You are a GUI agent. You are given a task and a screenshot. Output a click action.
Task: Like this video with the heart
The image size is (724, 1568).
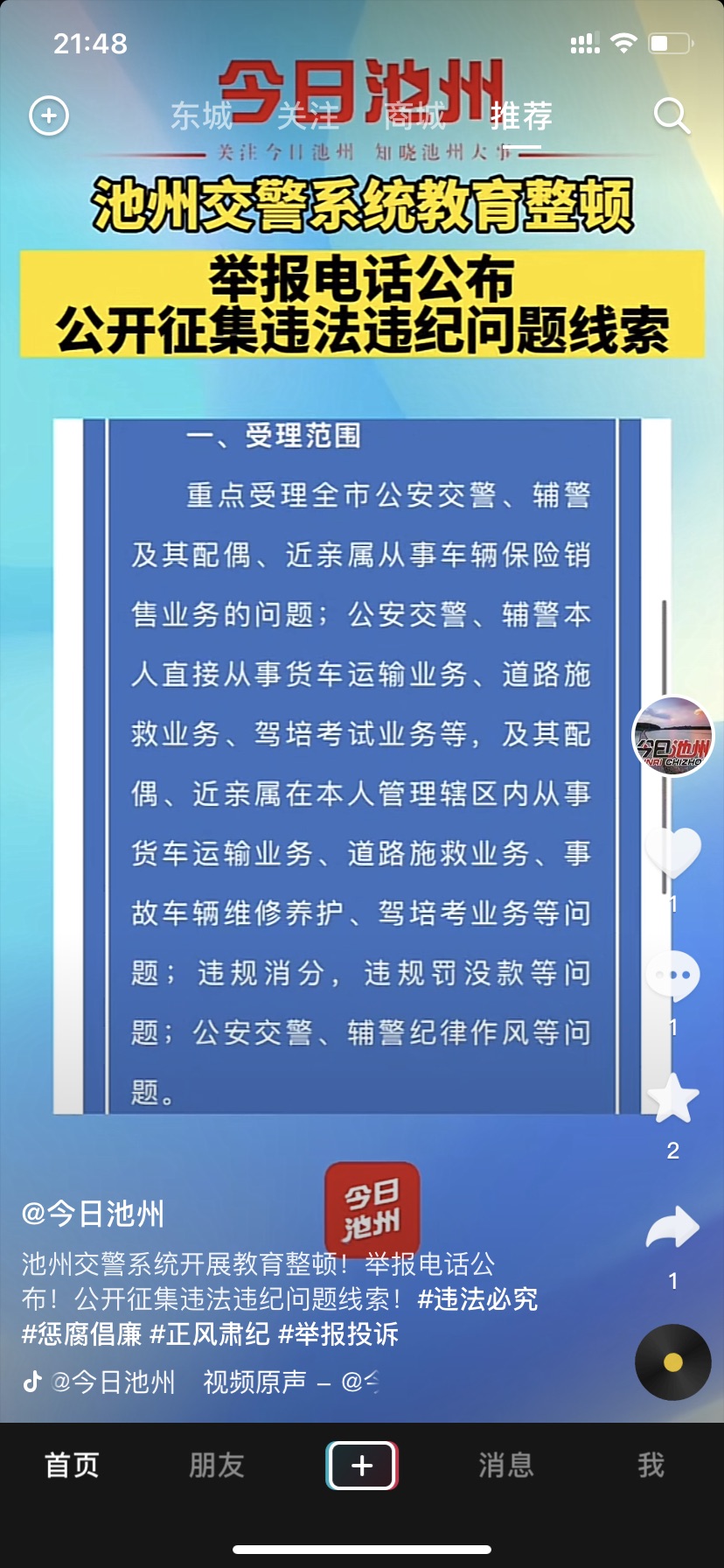click(672, 852)
